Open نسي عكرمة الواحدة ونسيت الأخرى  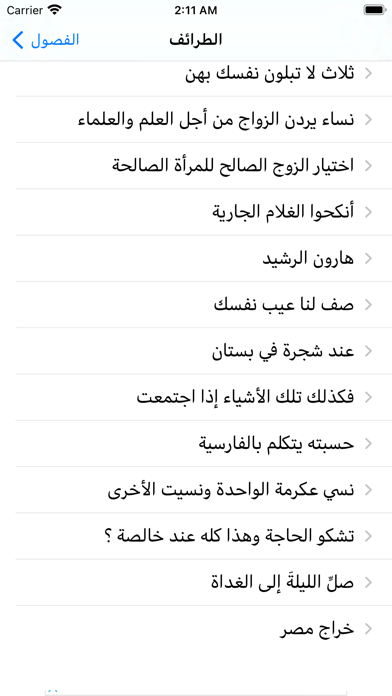196,490
